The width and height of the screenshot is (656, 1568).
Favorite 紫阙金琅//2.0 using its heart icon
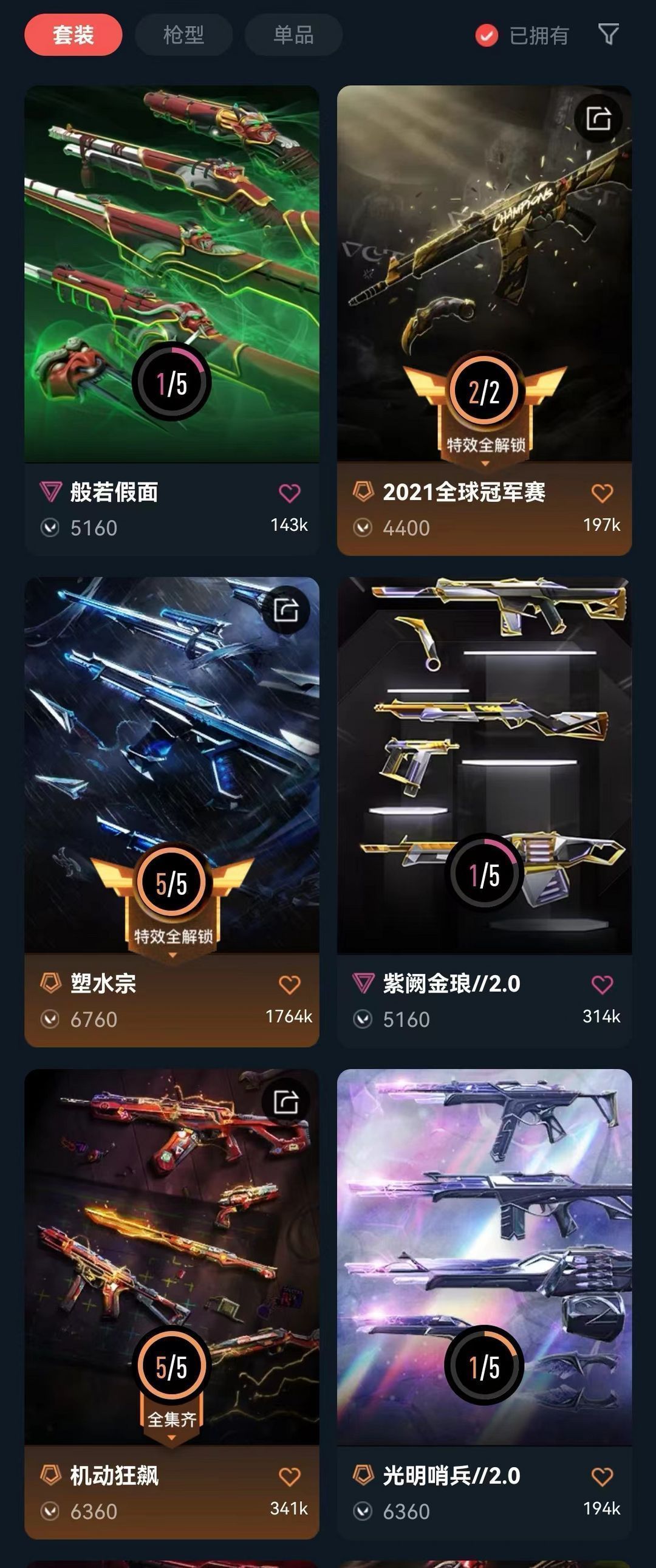tap(603, 984)
